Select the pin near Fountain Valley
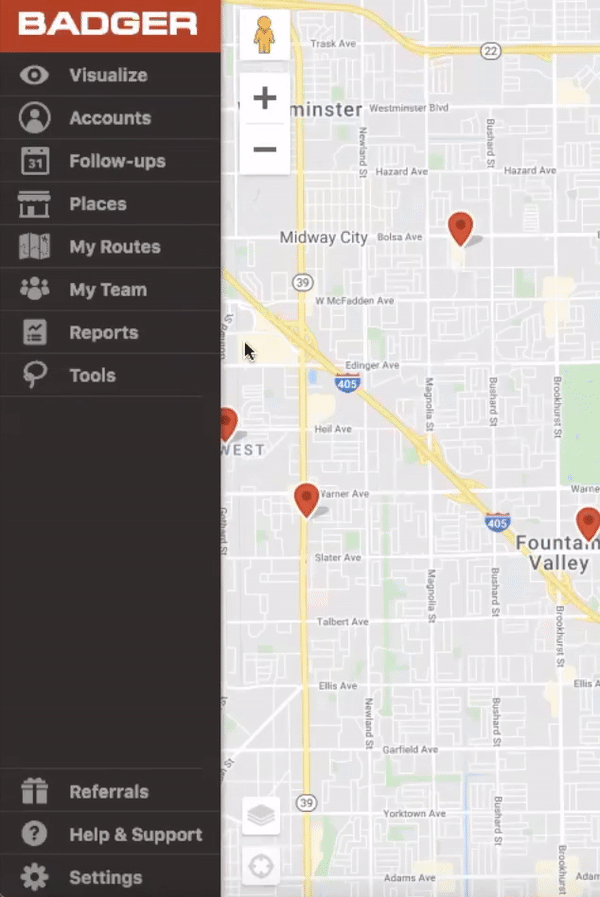The image size is (600, 897). (x=588, y=522)
